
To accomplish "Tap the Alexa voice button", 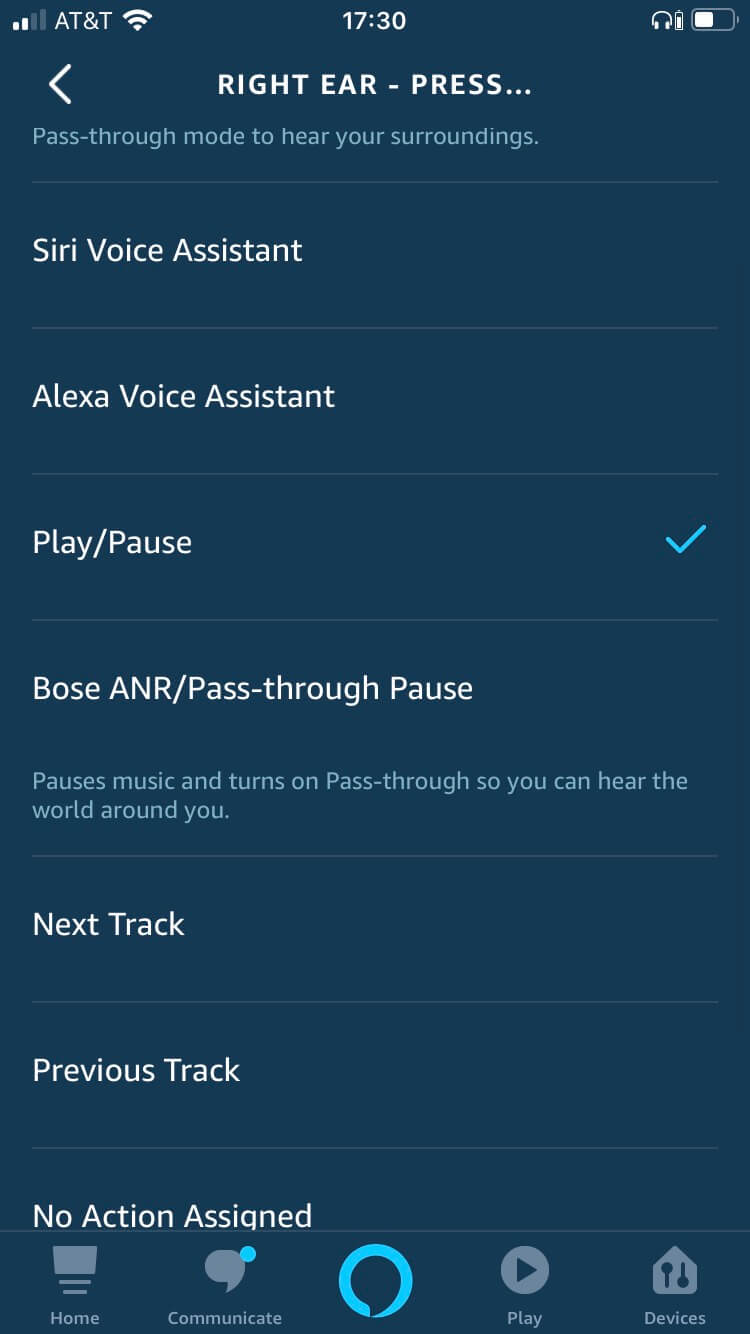I will (375, 1281).
